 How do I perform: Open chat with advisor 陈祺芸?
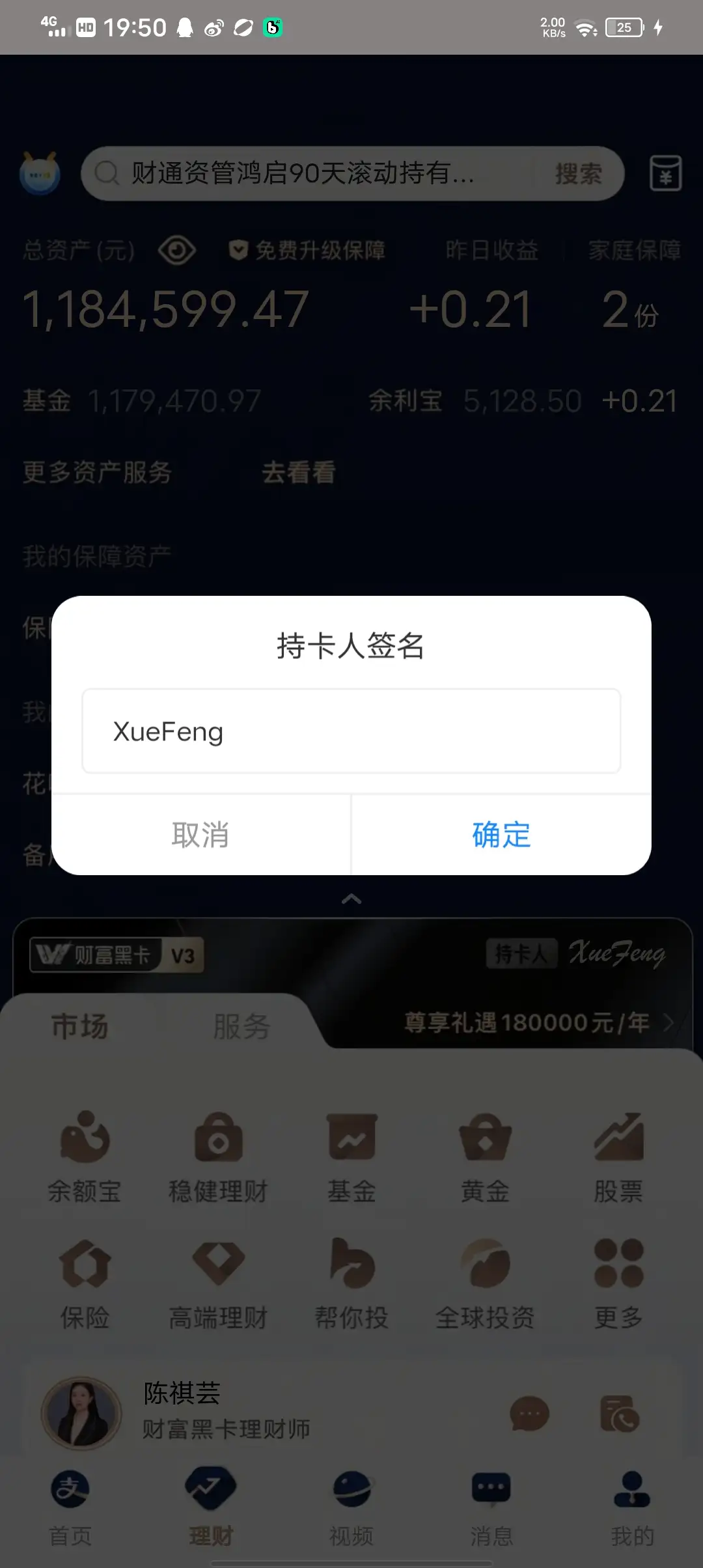point(527,1413)
